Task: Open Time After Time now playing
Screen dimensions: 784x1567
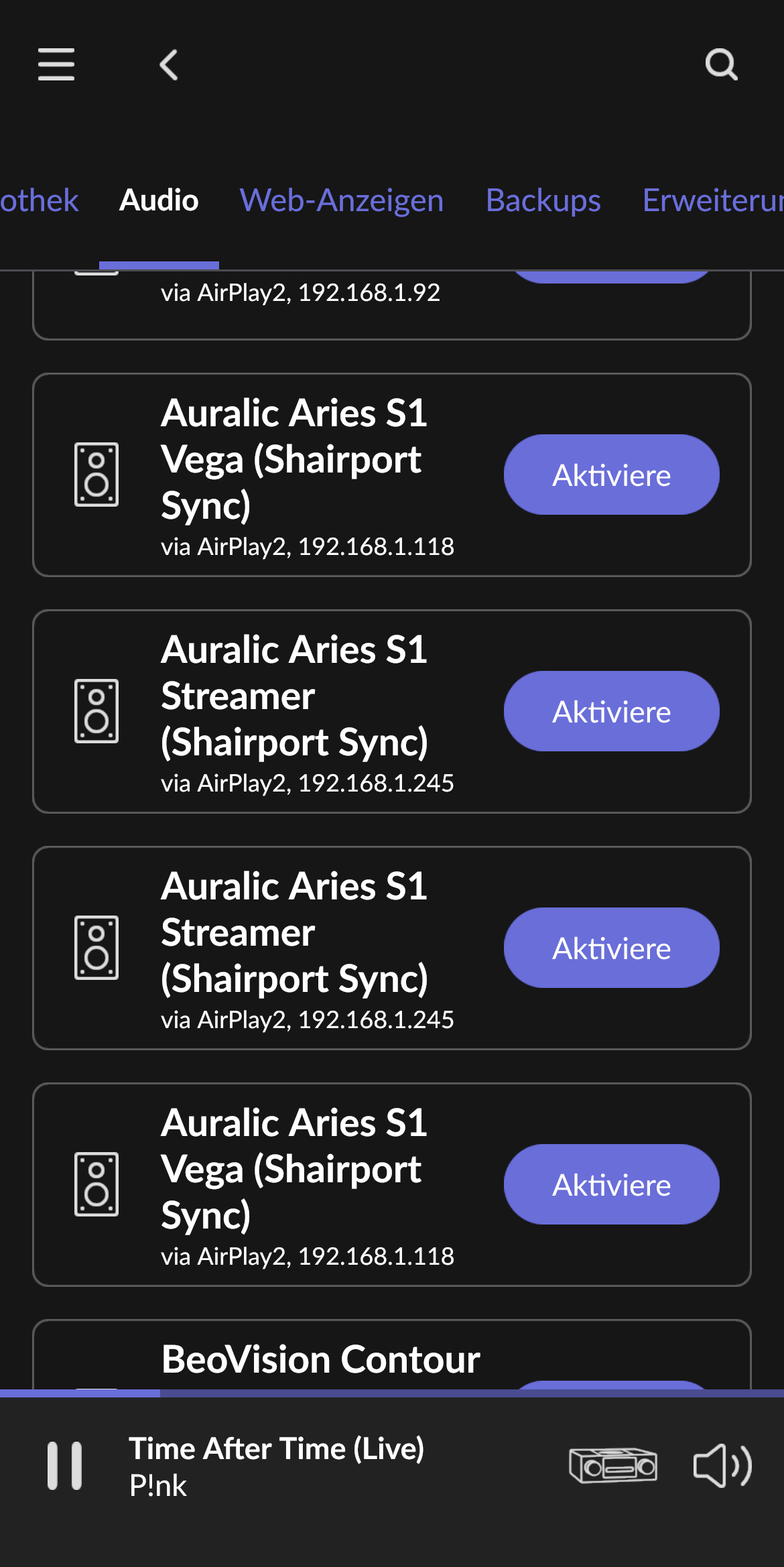Action: (x=277, y=1466)
